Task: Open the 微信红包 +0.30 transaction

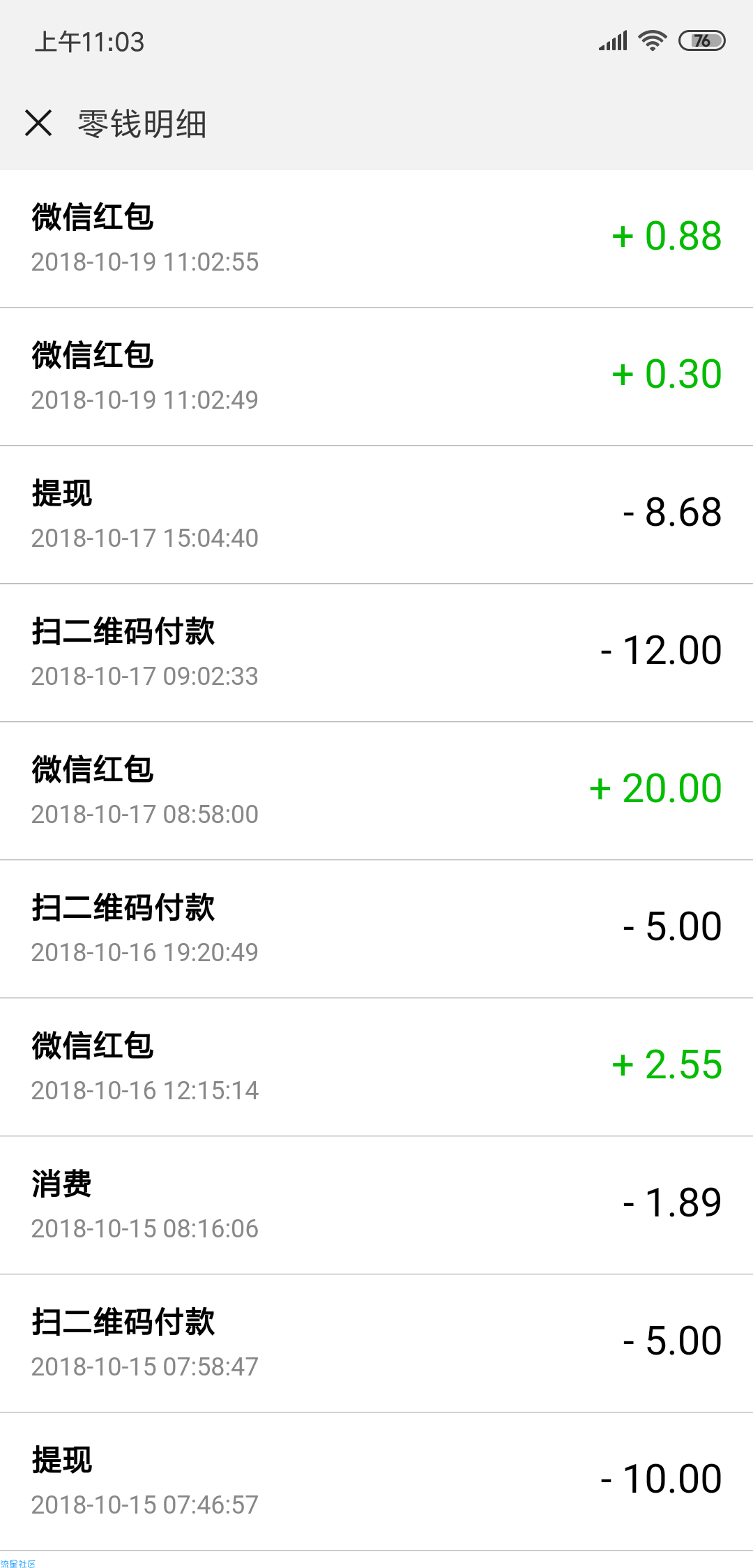Action: pyautogui.click(x=376, y=377)
